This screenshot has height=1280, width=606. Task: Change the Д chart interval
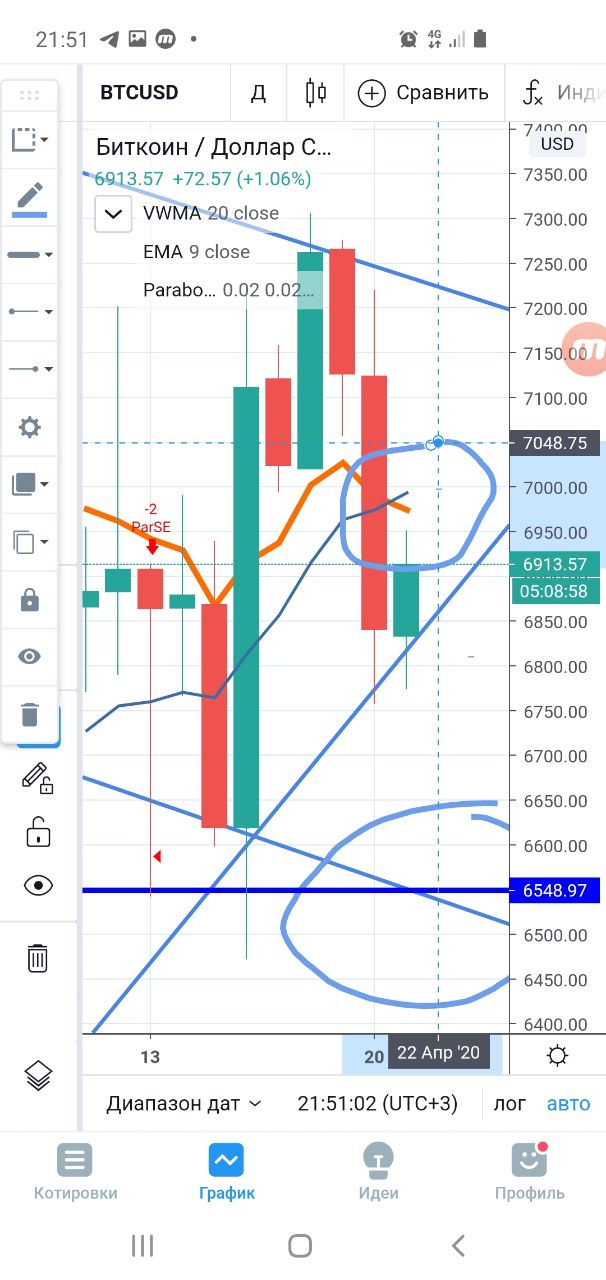258,93
